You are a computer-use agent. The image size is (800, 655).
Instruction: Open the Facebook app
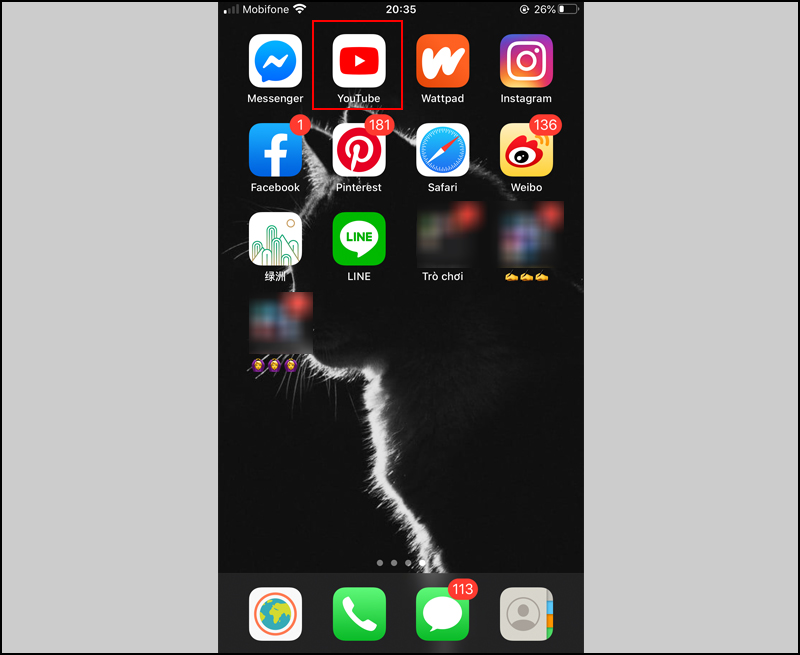pyautogui.click(x=275, y=150)
